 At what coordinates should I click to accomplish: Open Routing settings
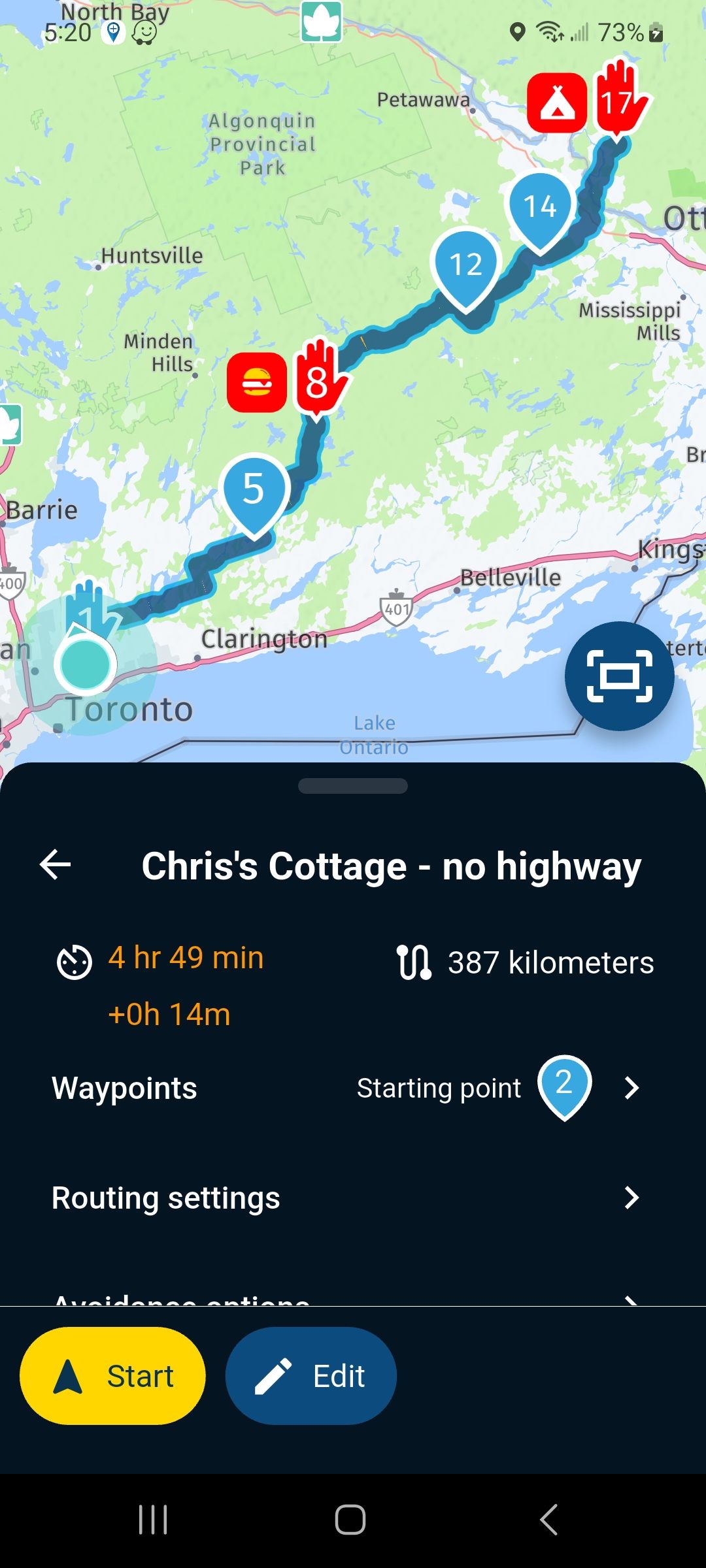(353, 1198)
